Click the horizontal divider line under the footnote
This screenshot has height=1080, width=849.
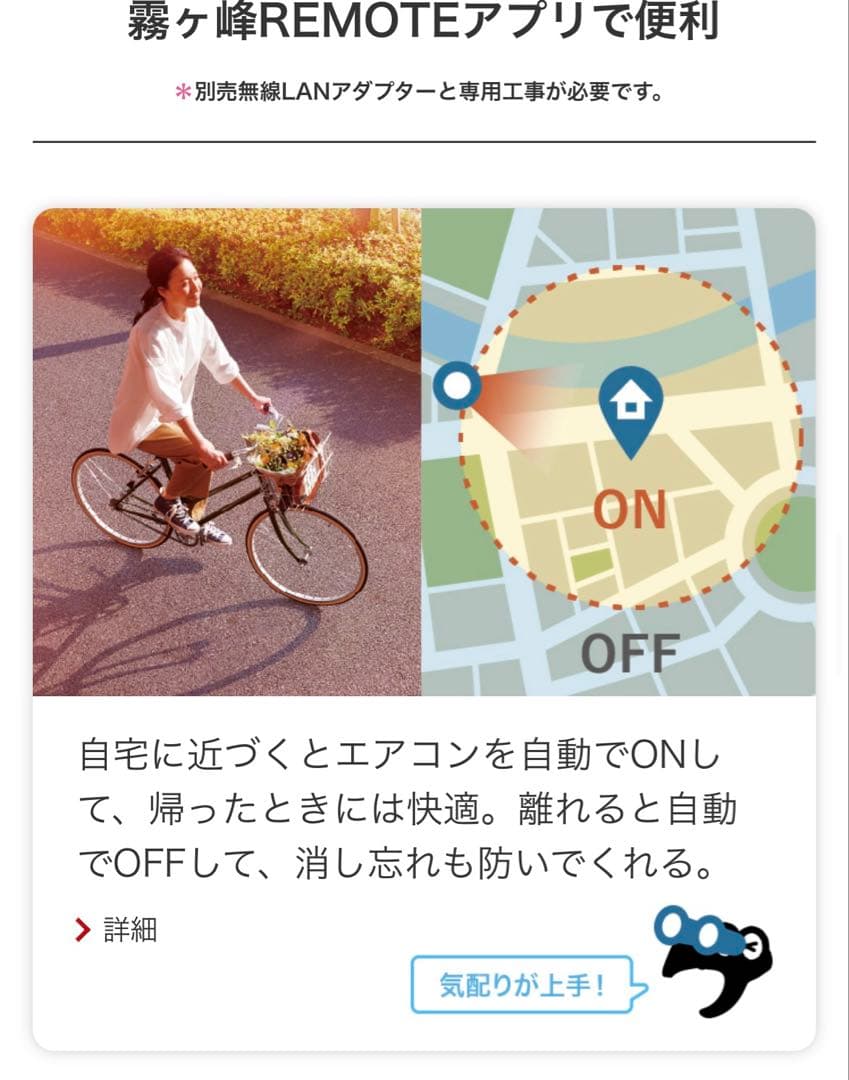coord(424,140)
